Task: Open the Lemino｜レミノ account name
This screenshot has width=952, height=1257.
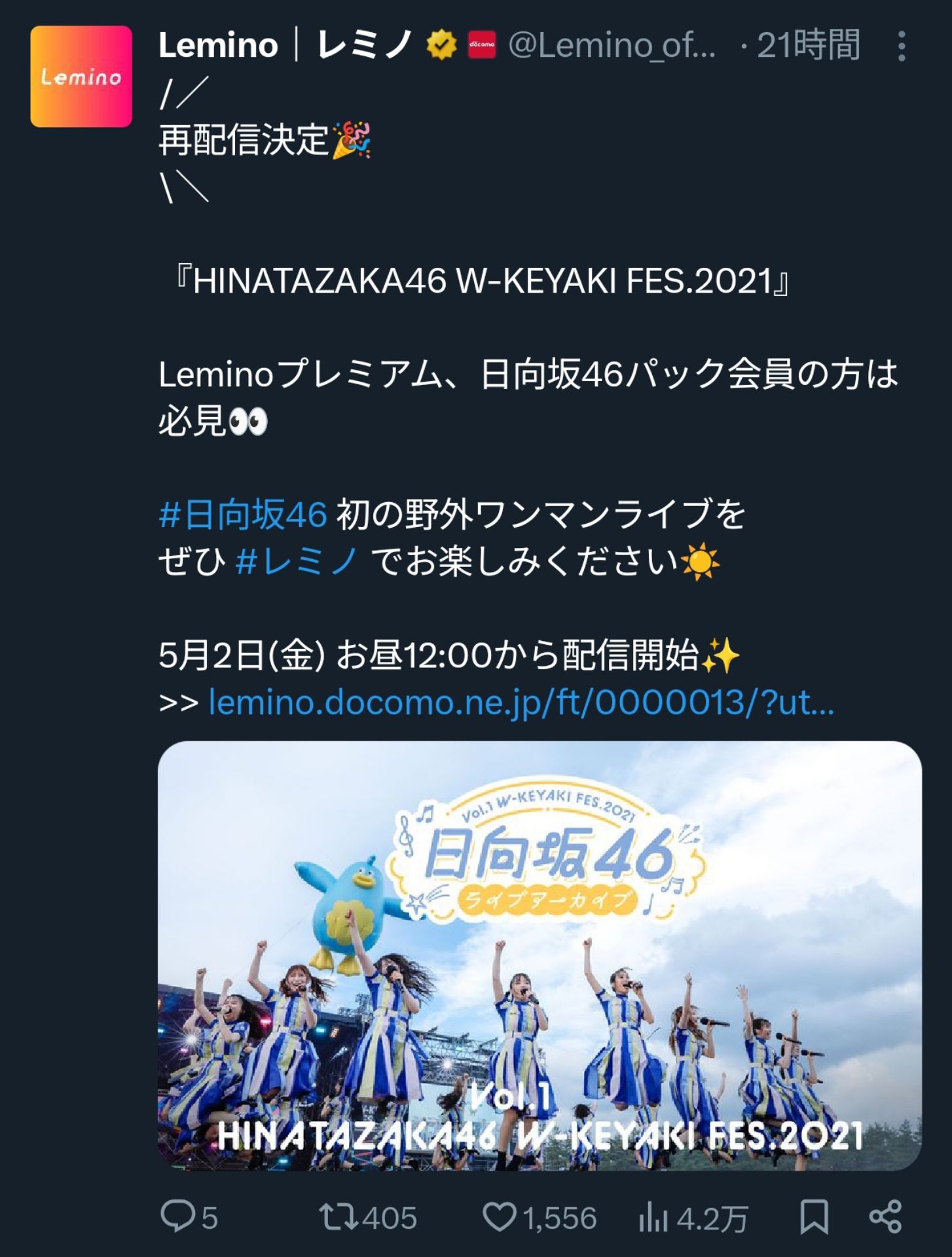Action: click(285, 46)
